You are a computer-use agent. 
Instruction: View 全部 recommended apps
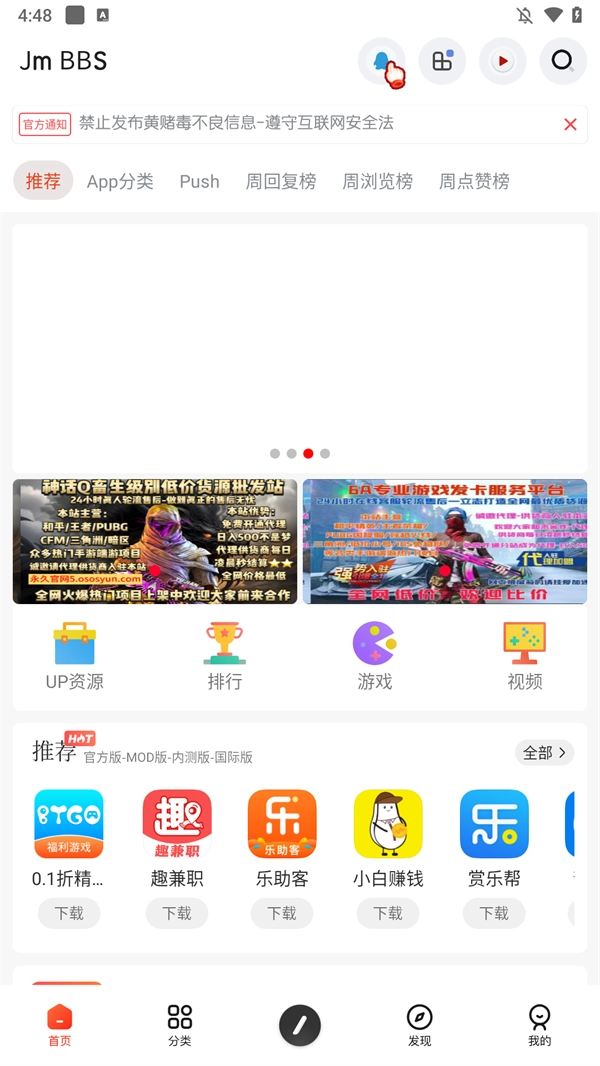pyautogui.click(x=545, y=752)
